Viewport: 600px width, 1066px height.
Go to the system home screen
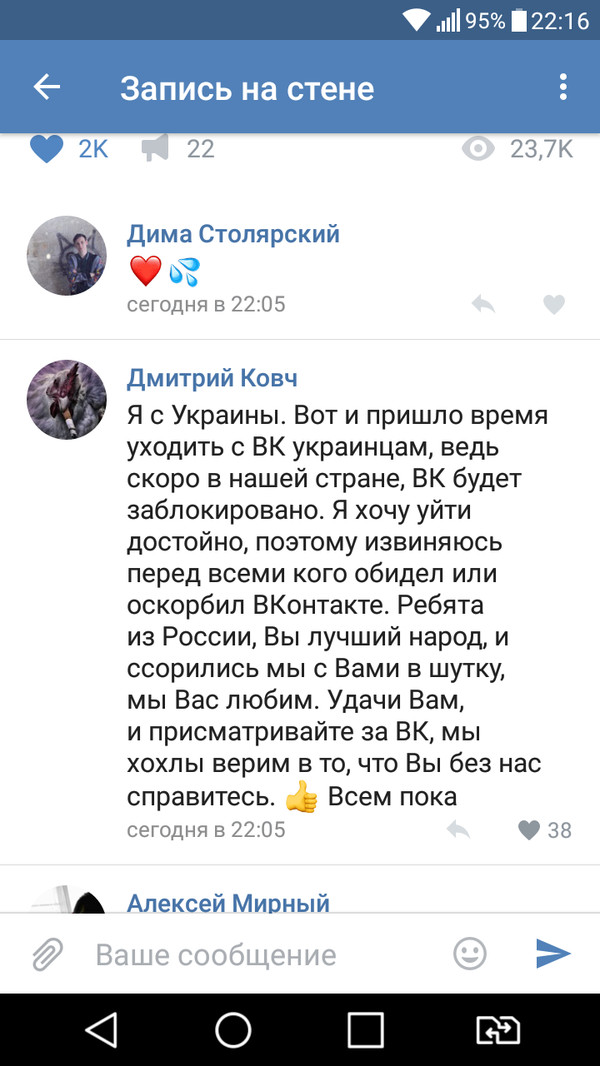[x=233, y=1029]
